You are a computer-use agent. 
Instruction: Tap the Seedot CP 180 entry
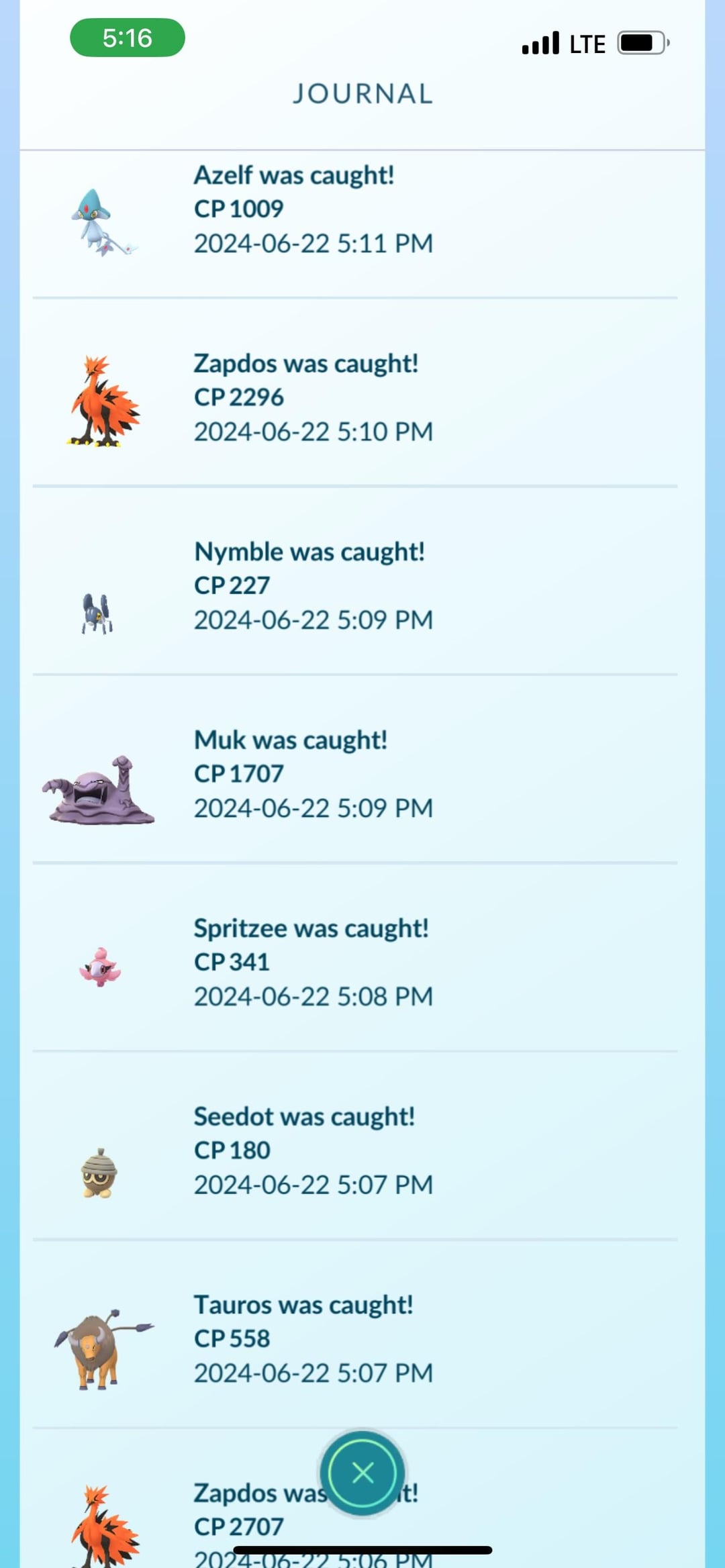click(x=313, y=1150)
